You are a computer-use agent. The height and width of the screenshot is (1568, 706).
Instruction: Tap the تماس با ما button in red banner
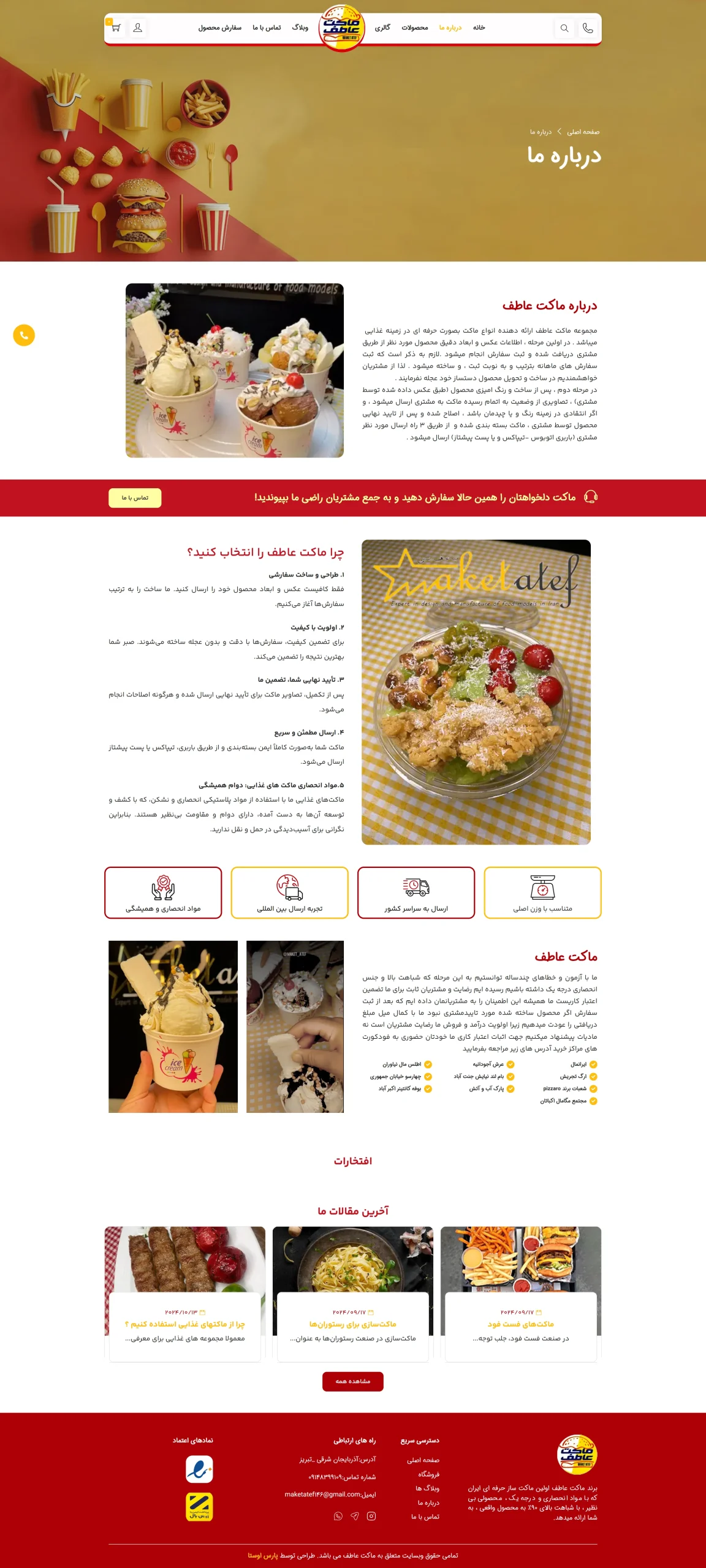(135, 498)
